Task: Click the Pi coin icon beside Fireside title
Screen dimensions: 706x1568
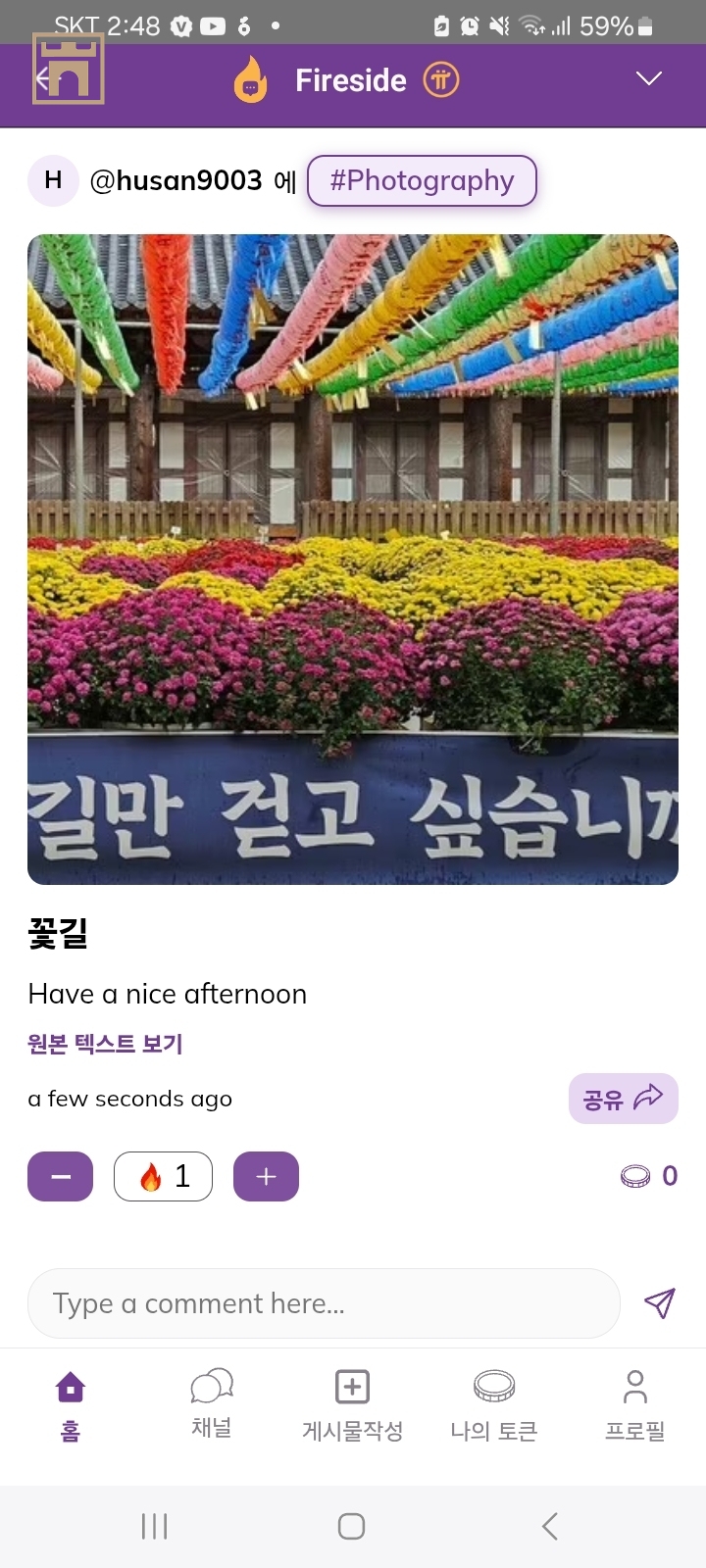Action: coord(439,78)
